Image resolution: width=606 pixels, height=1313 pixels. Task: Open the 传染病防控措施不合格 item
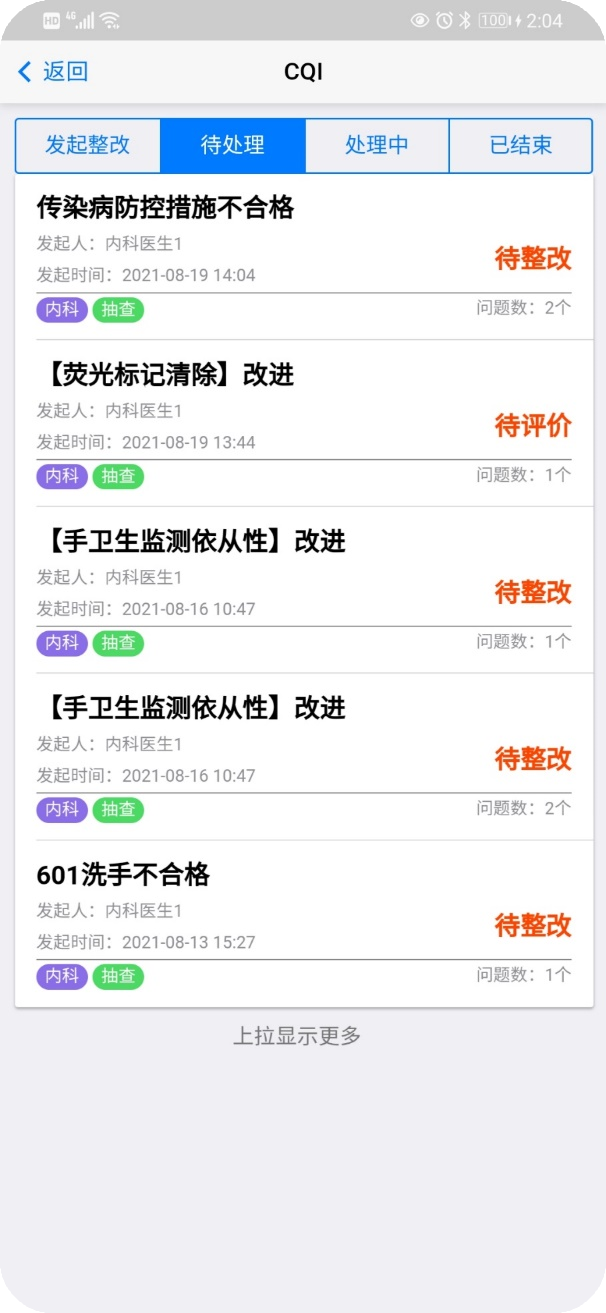click(304, 257)
